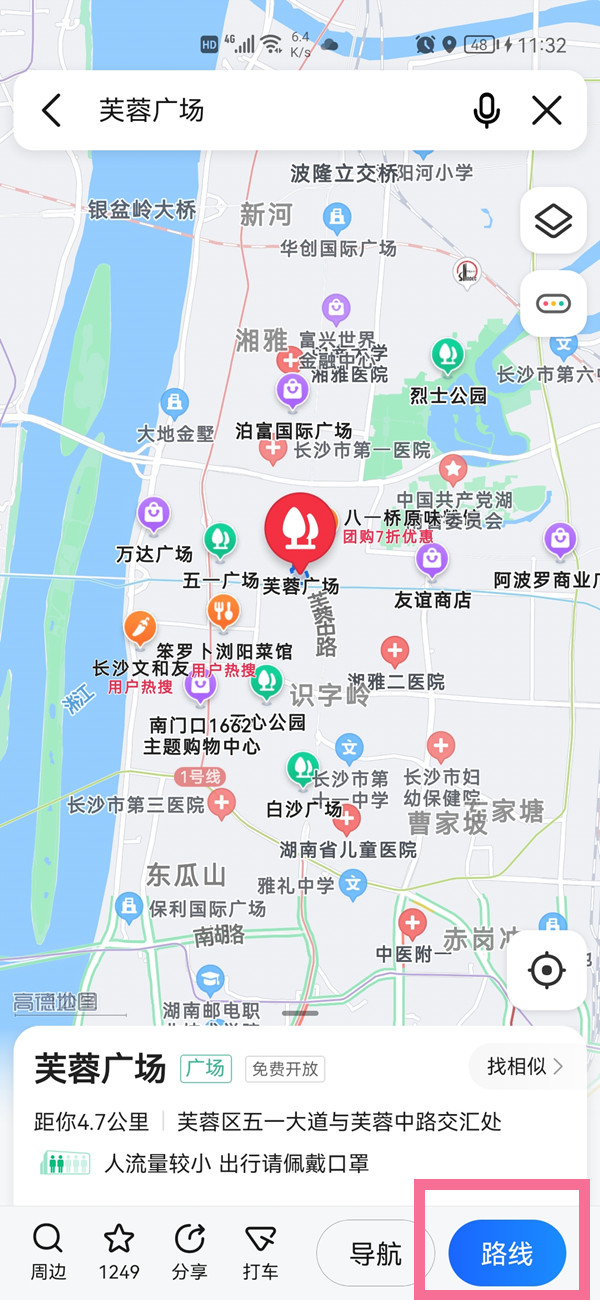
Task: Hail a taxi with 打车
Action: (x=260, y=1250)
